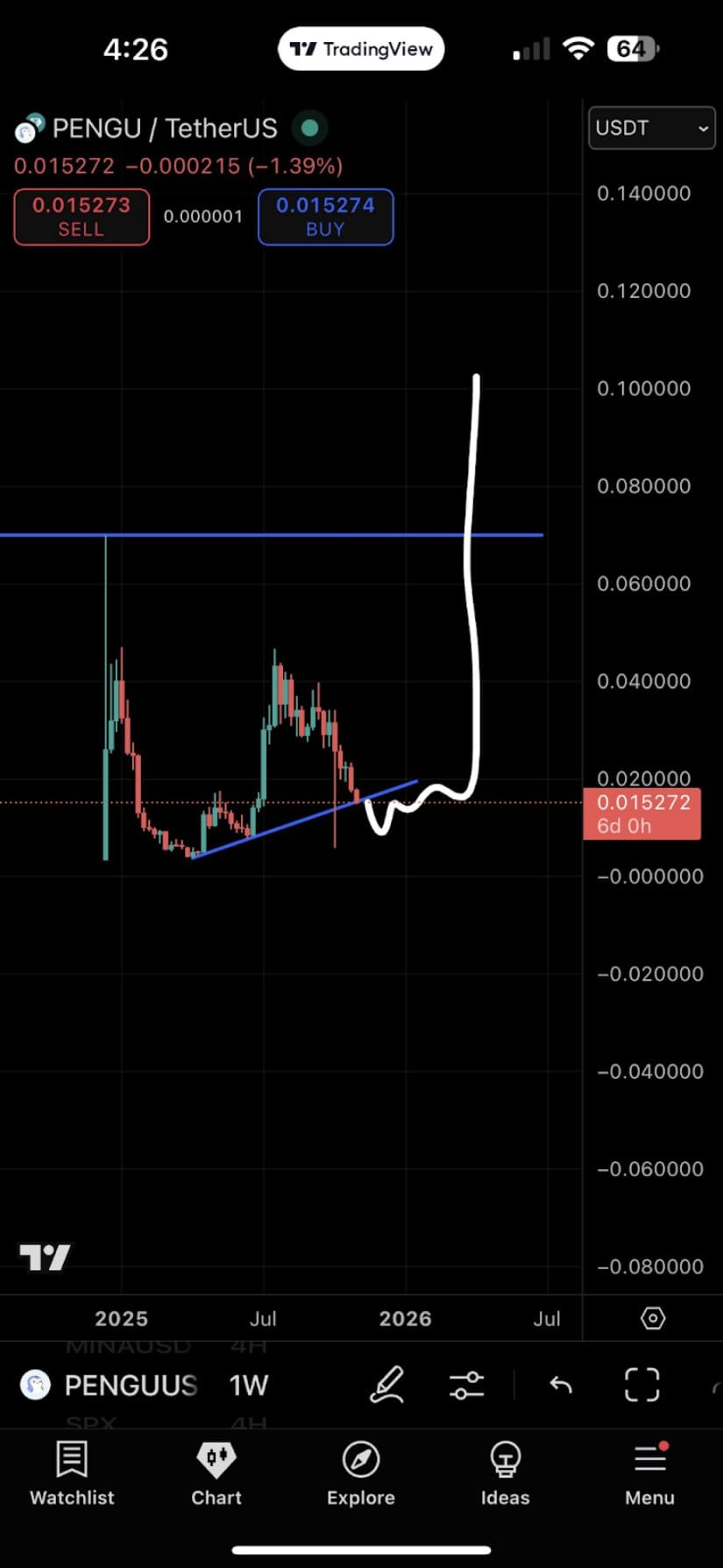Switch to the Chart tab
The image size is (723, 1568).
(x=216, y=1472)
